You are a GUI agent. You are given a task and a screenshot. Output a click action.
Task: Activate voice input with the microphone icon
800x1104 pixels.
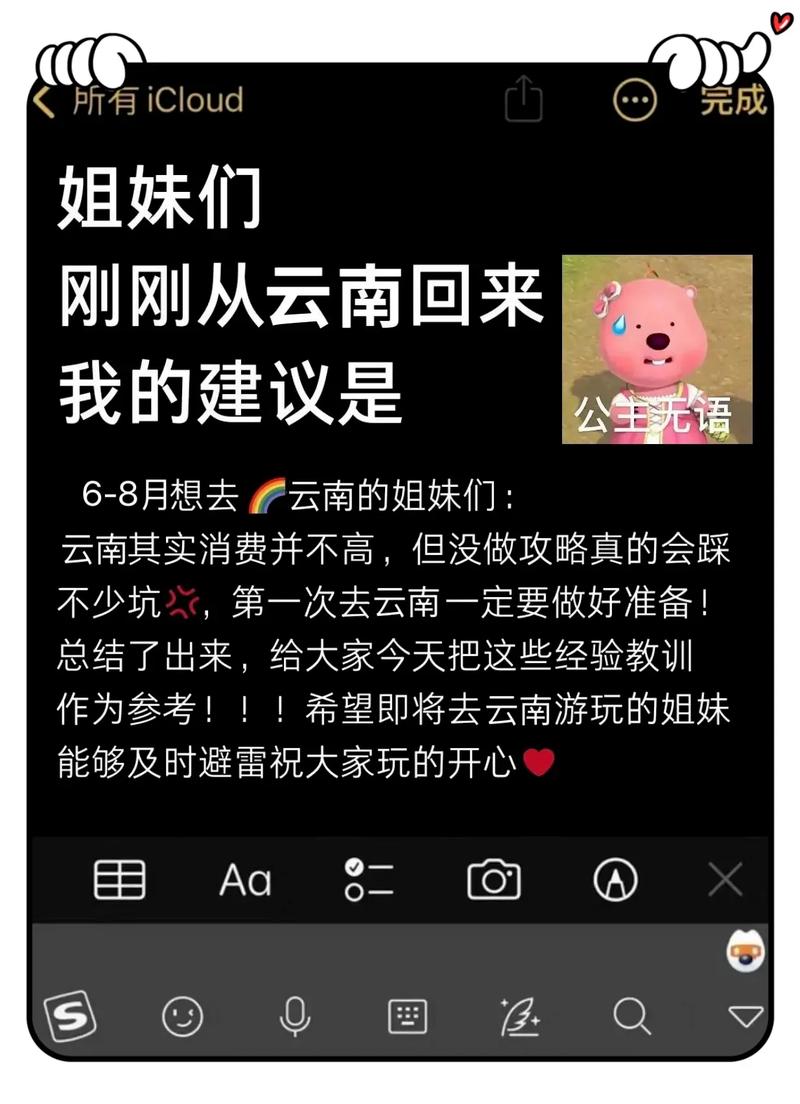pyautogui.click(x=295, y=1018)
